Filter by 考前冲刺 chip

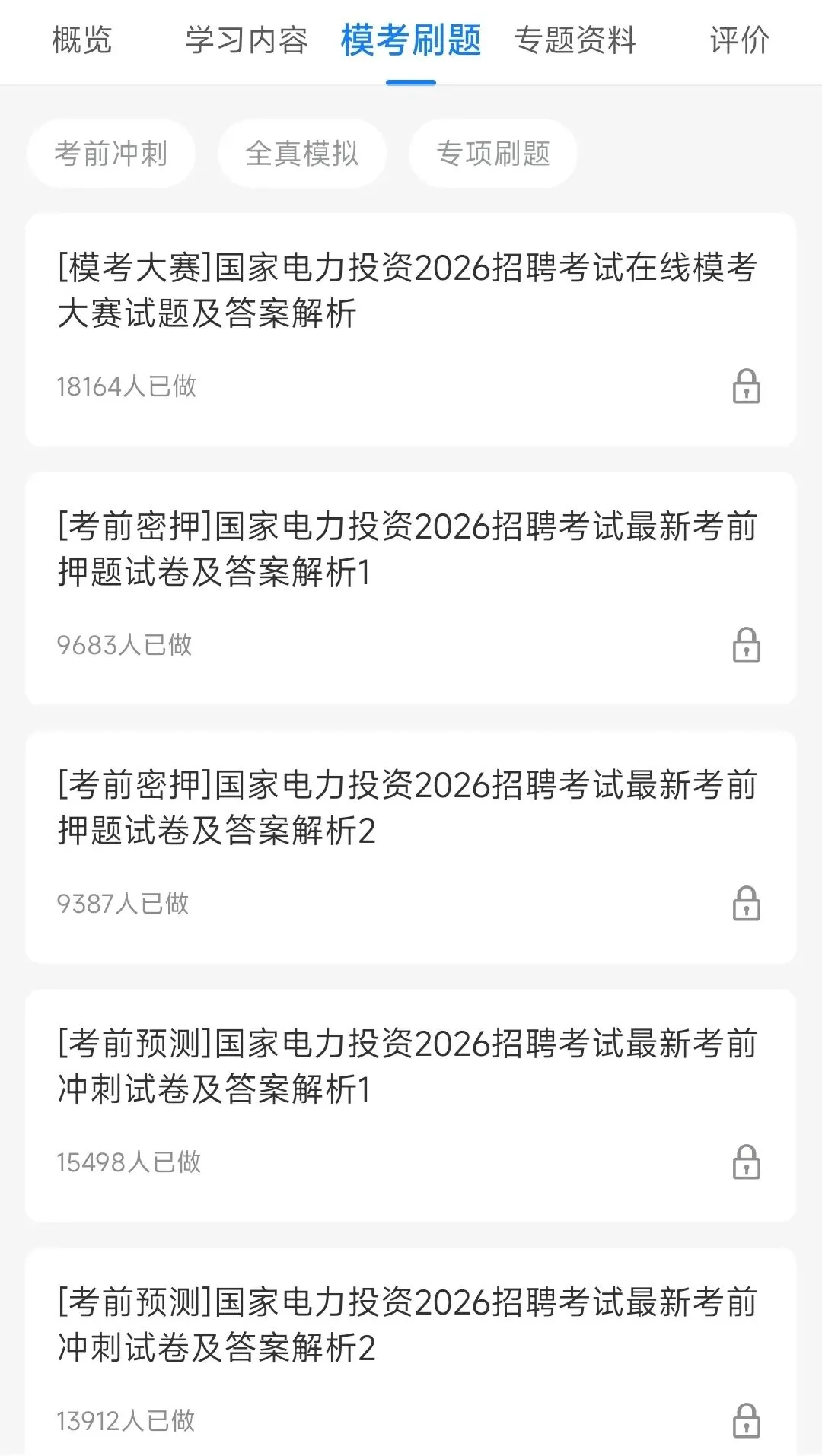pyautogui.click(x=111, y=154)
